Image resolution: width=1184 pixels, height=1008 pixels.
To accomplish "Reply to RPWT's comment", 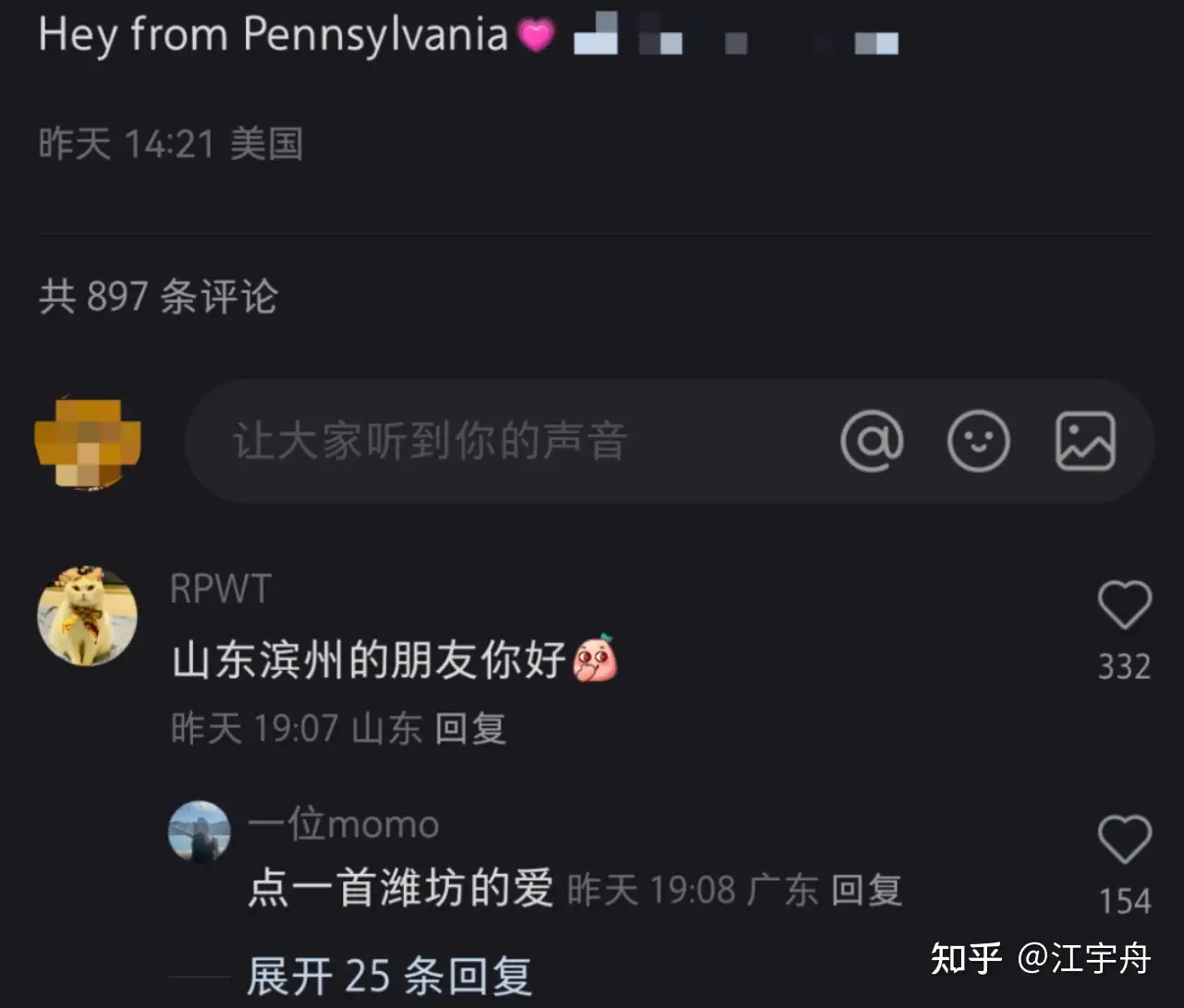I will click(x=470, y=729).
